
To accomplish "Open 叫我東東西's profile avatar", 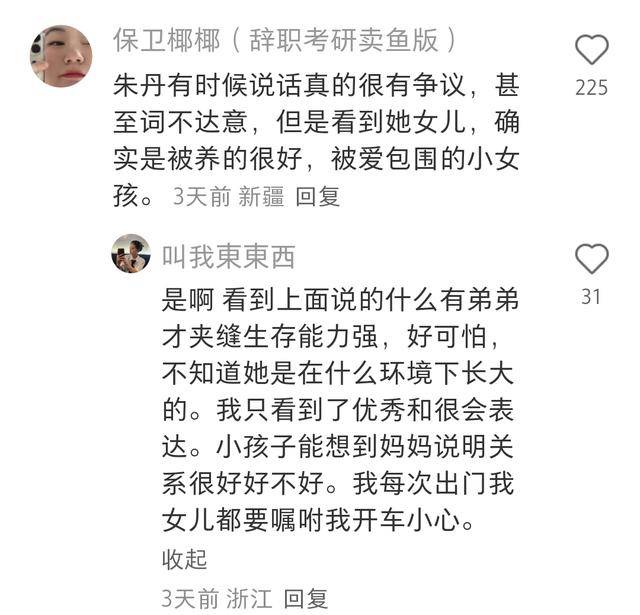I will tap(130, 254).
